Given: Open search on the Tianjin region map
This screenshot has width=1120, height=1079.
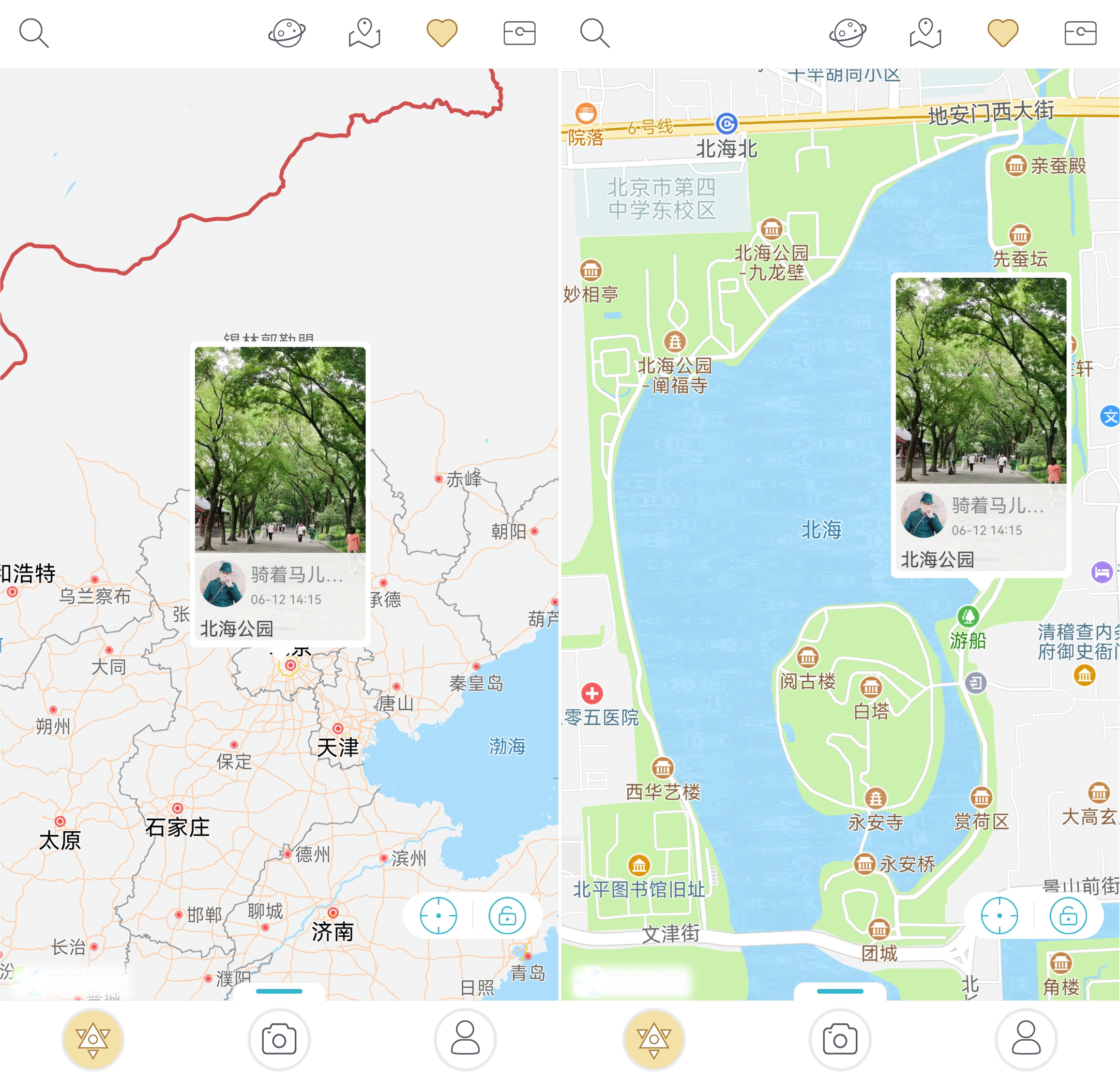Looking at the screenshot, I should pos(34,33).
